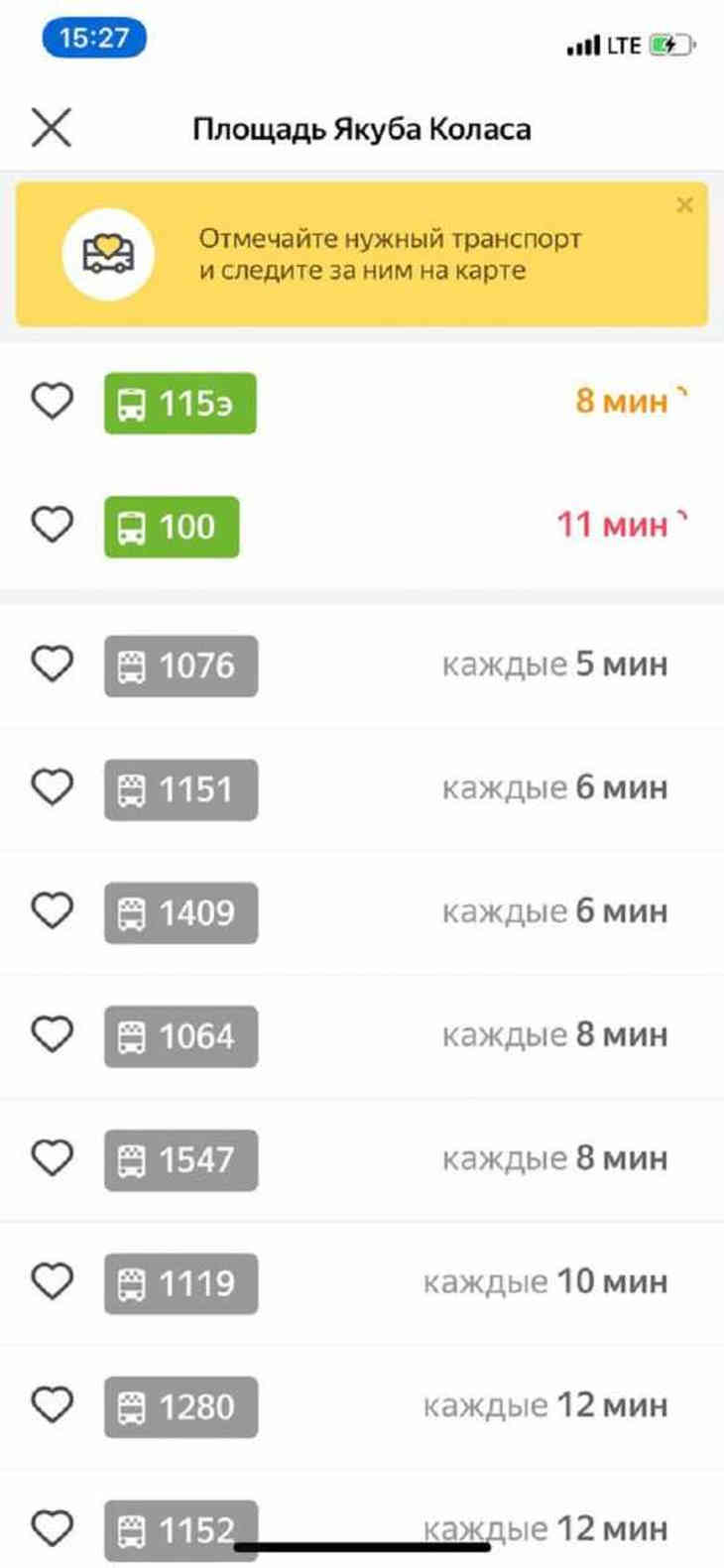Favorite minibus 1119
The image size is (724, 1568).
[x=52, y=1281]
